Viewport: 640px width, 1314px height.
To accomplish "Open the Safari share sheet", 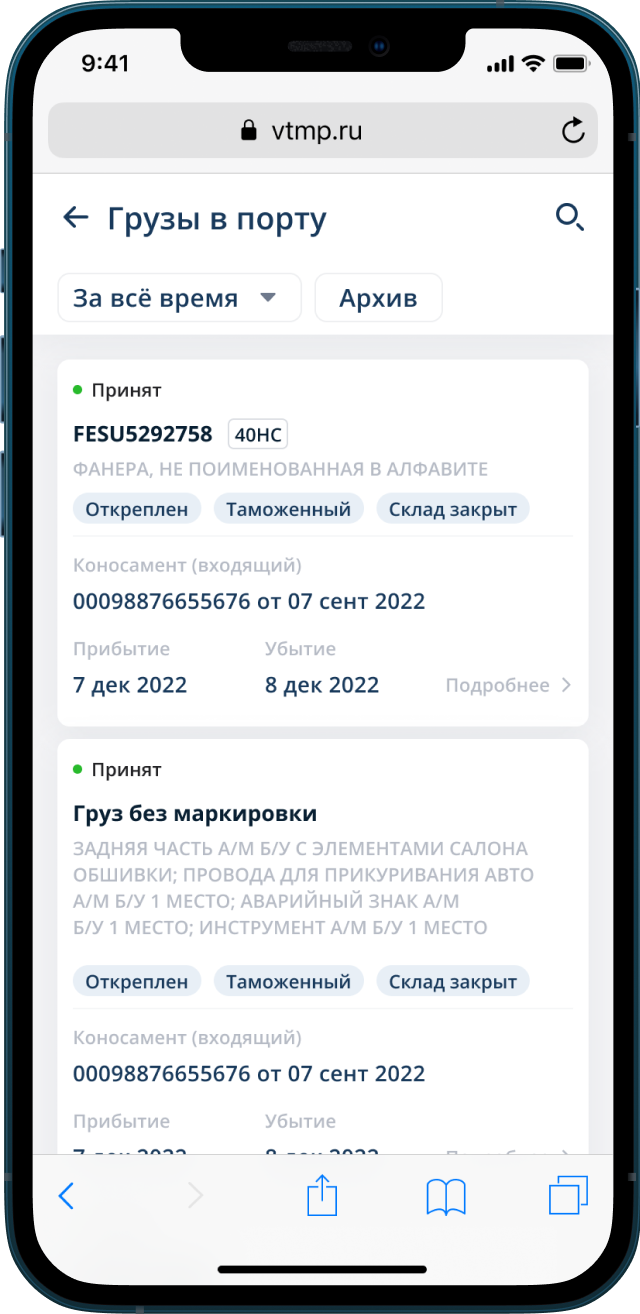I will pos(322,1195).
